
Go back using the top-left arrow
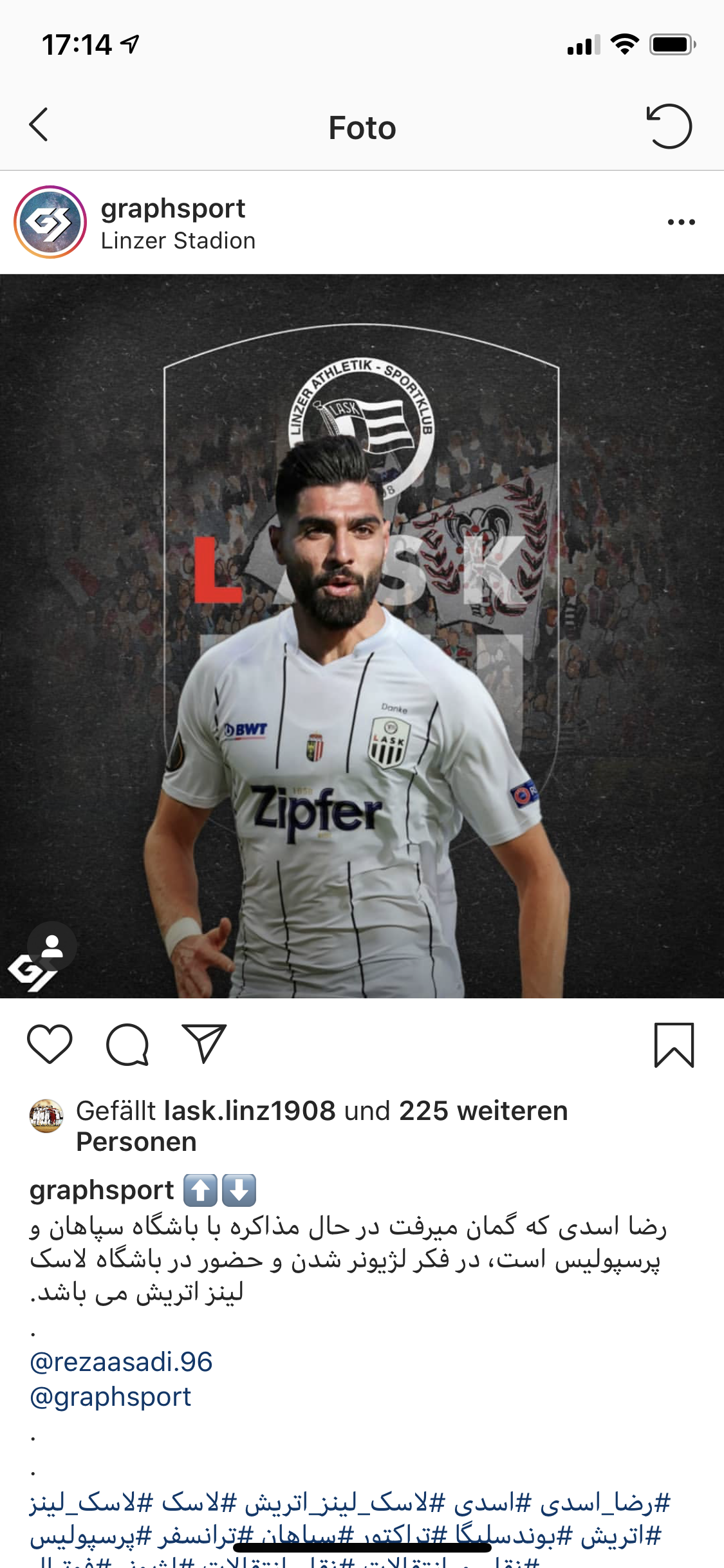tap(39, 125)
